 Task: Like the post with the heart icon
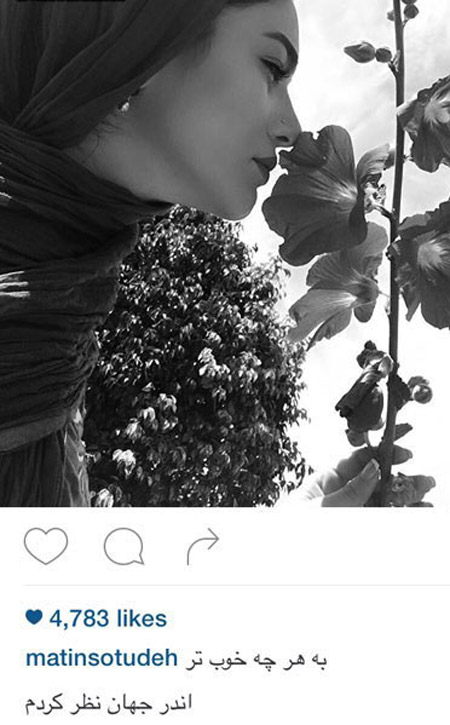pyautogui.click(x=46, y=546)
